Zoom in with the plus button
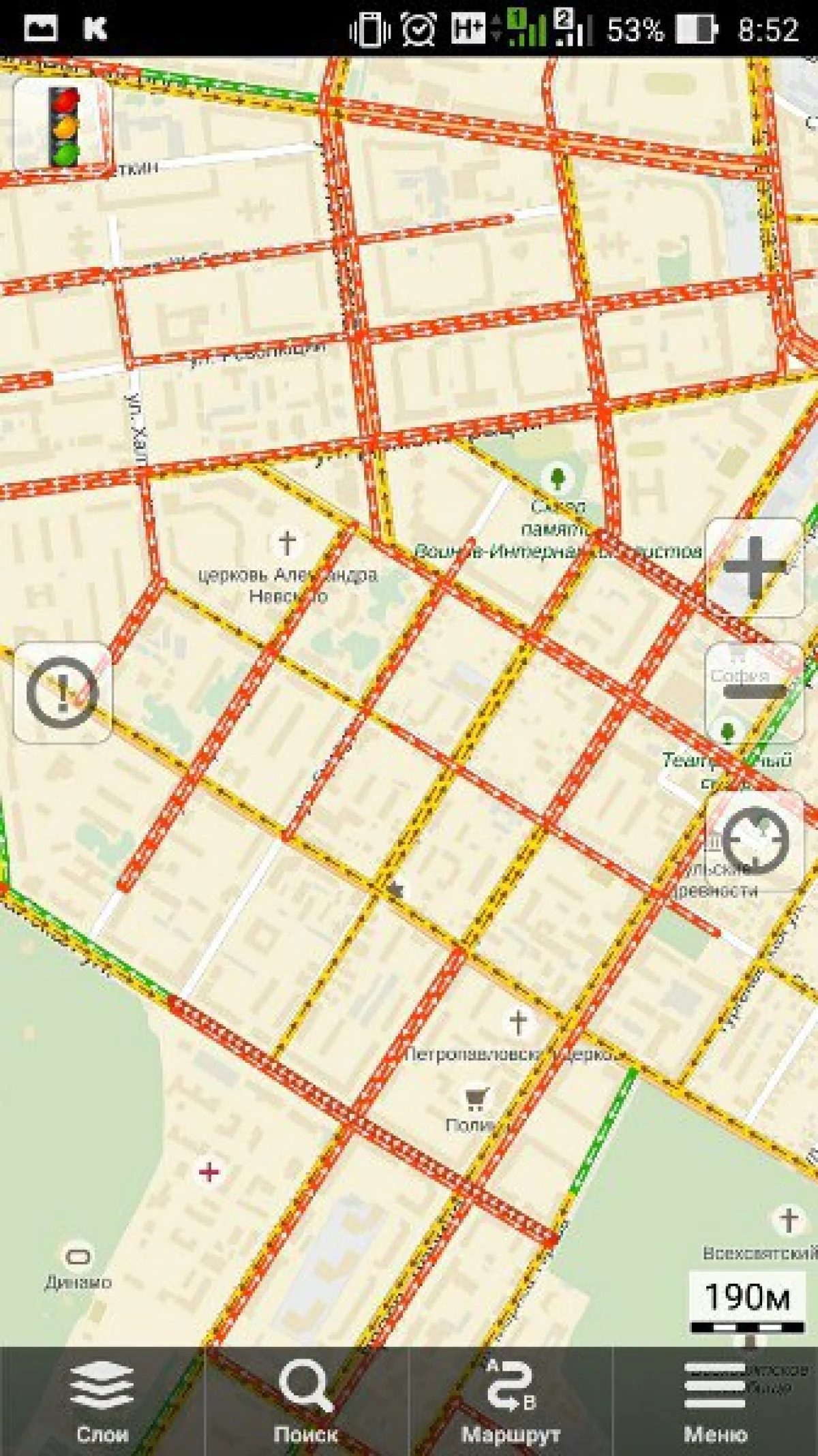The width and height of the screenshot is (818, 1456). click(x=754, y=568)
